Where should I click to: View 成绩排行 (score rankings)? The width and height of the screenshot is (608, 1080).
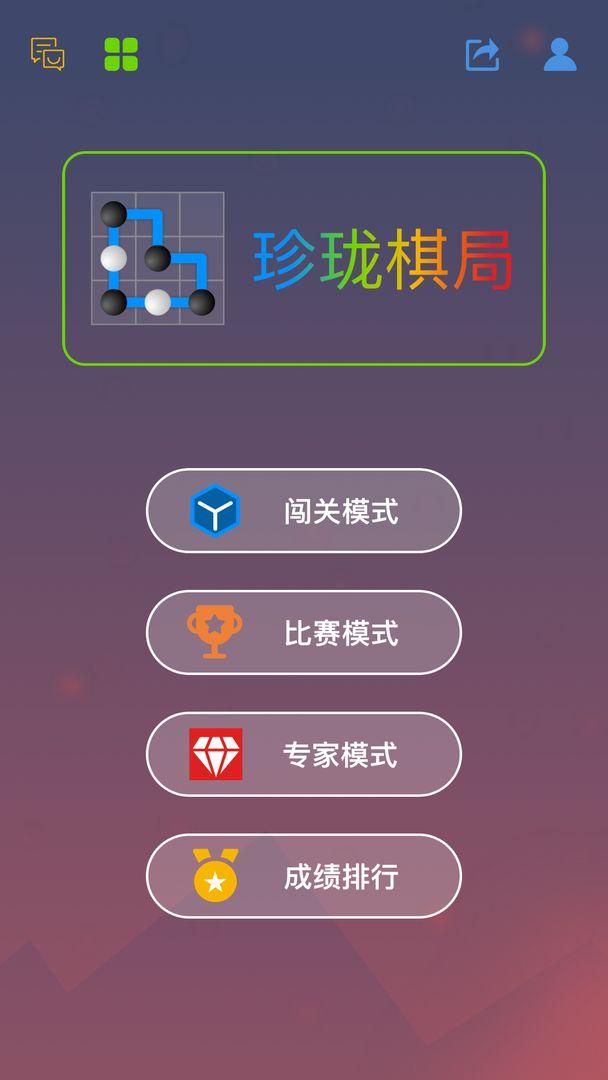[304, 877]
